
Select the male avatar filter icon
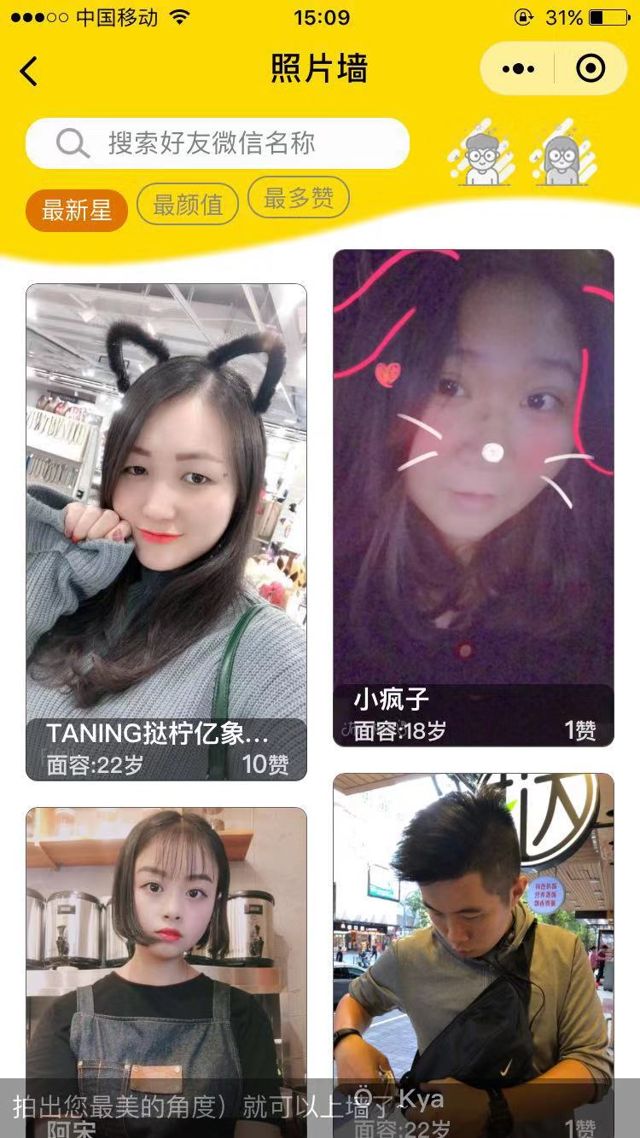tap(482, 156)
